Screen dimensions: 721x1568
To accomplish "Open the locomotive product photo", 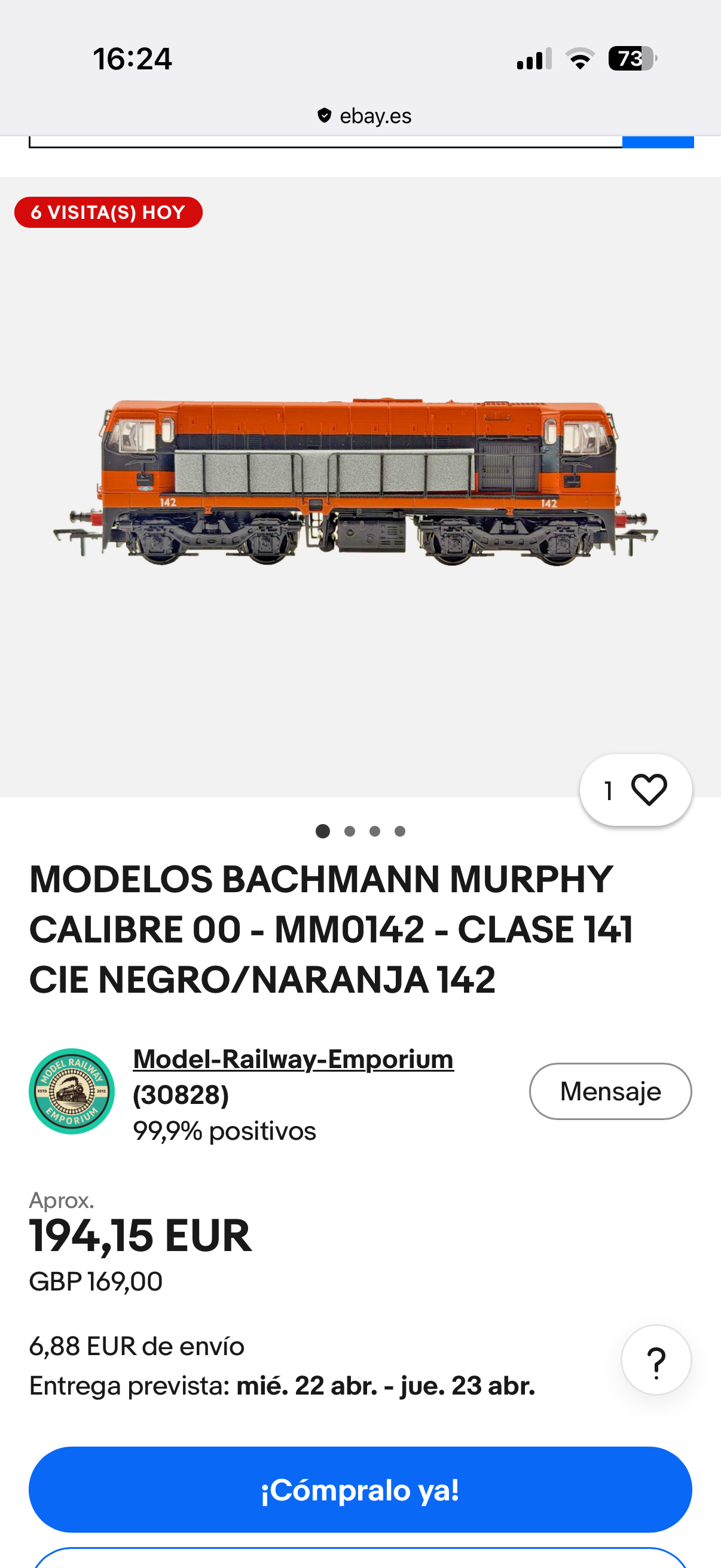I will (x=359, y=484).
